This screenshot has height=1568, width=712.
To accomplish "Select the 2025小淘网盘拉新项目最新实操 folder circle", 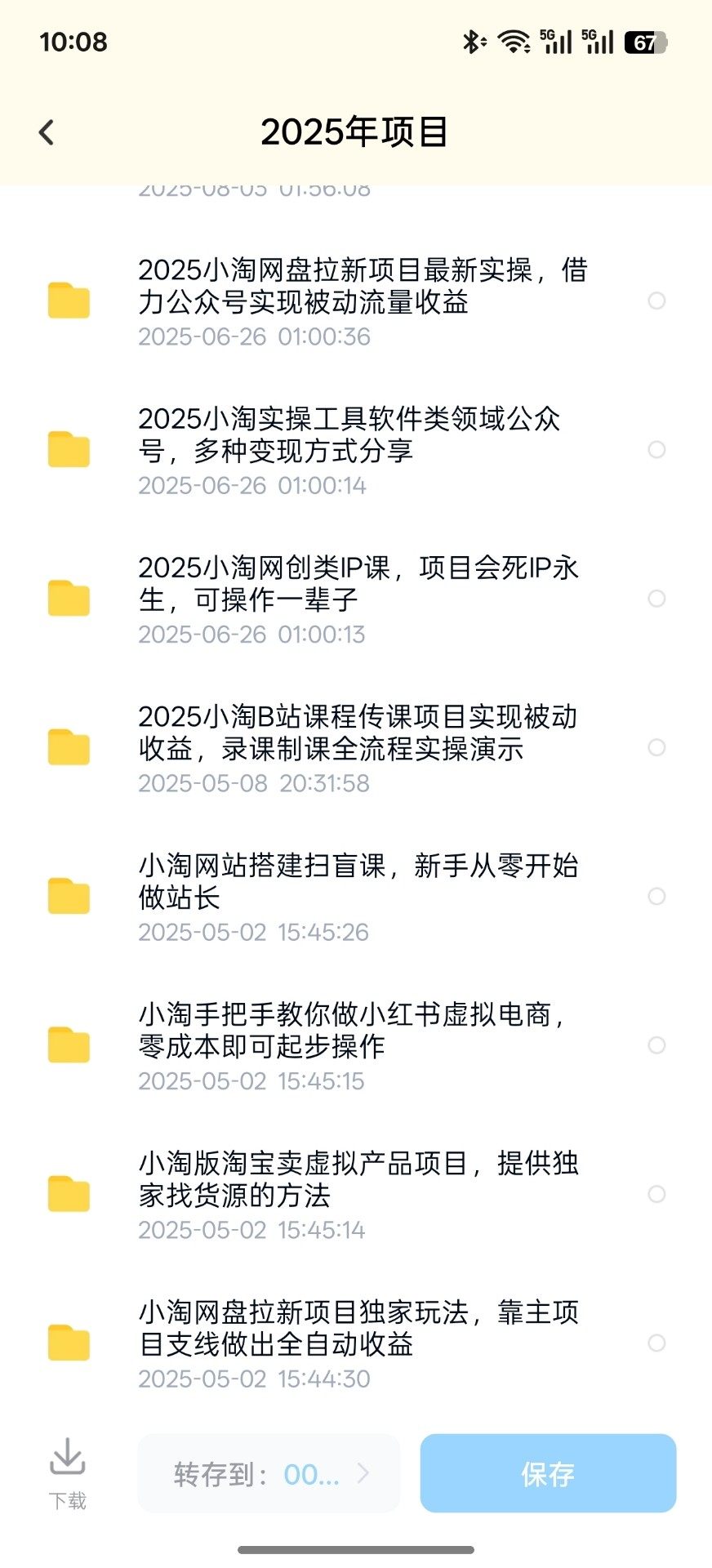I will pos(656,301).
